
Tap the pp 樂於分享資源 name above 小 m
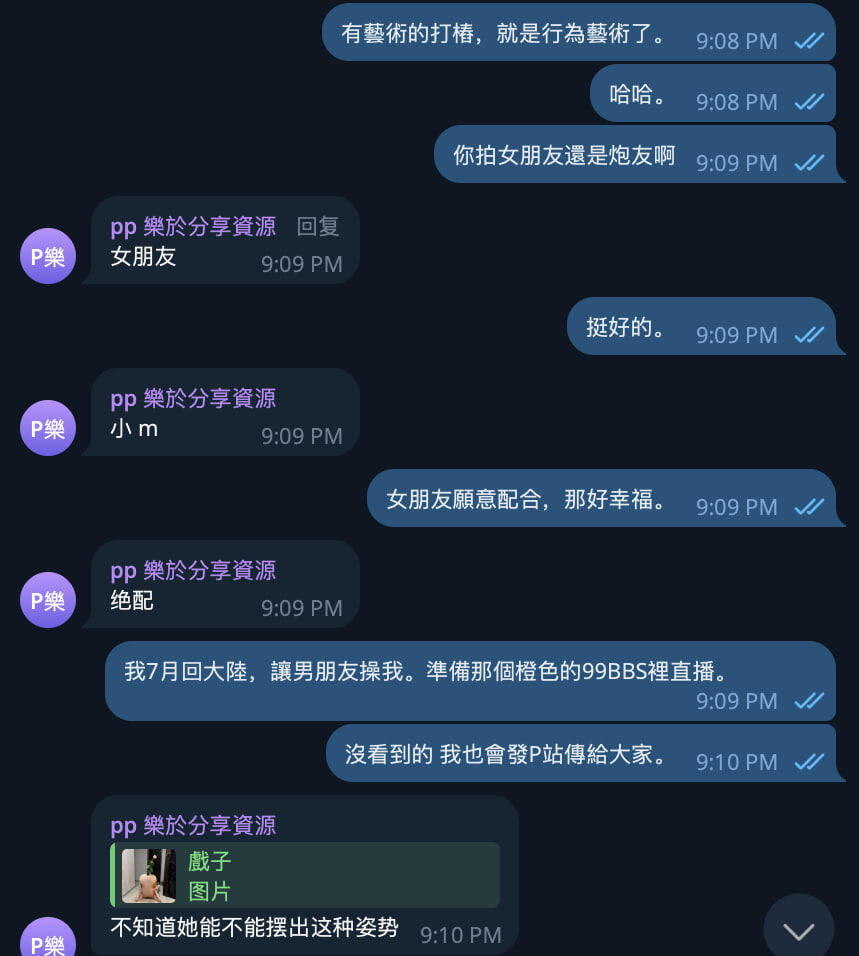(x=193, y=398)
